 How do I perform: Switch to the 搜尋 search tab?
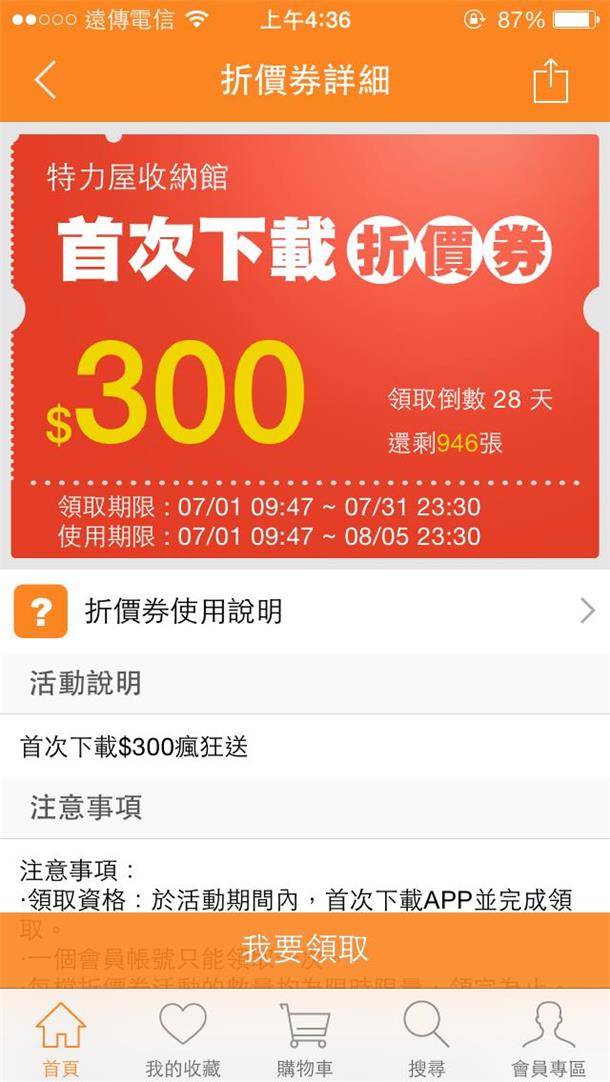427,1038
